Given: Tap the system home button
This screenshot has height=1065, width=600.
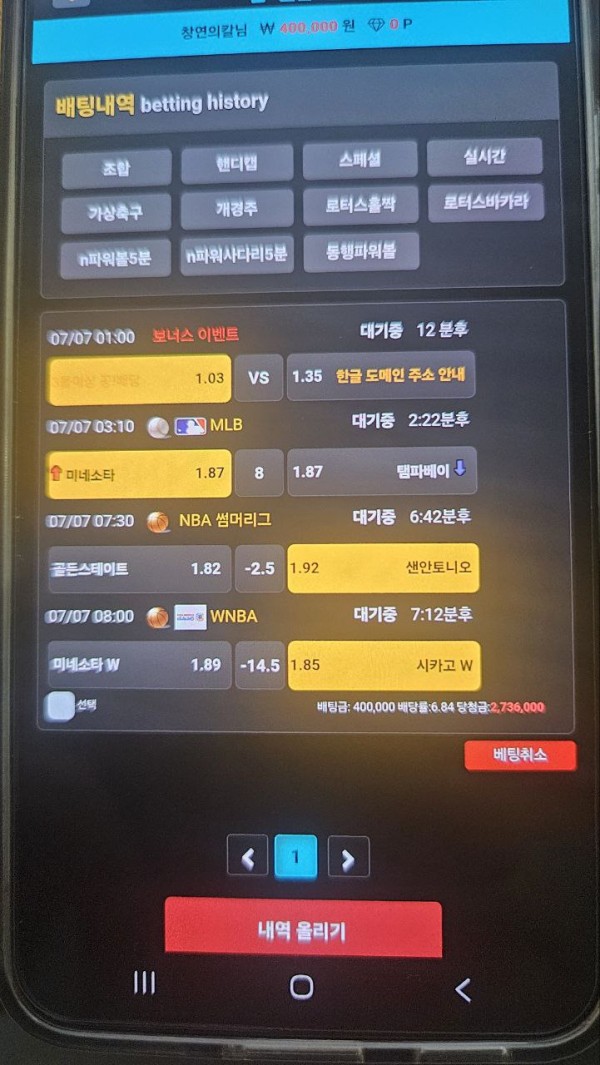Looking at the screenshot, I should [x=301, y=987].
